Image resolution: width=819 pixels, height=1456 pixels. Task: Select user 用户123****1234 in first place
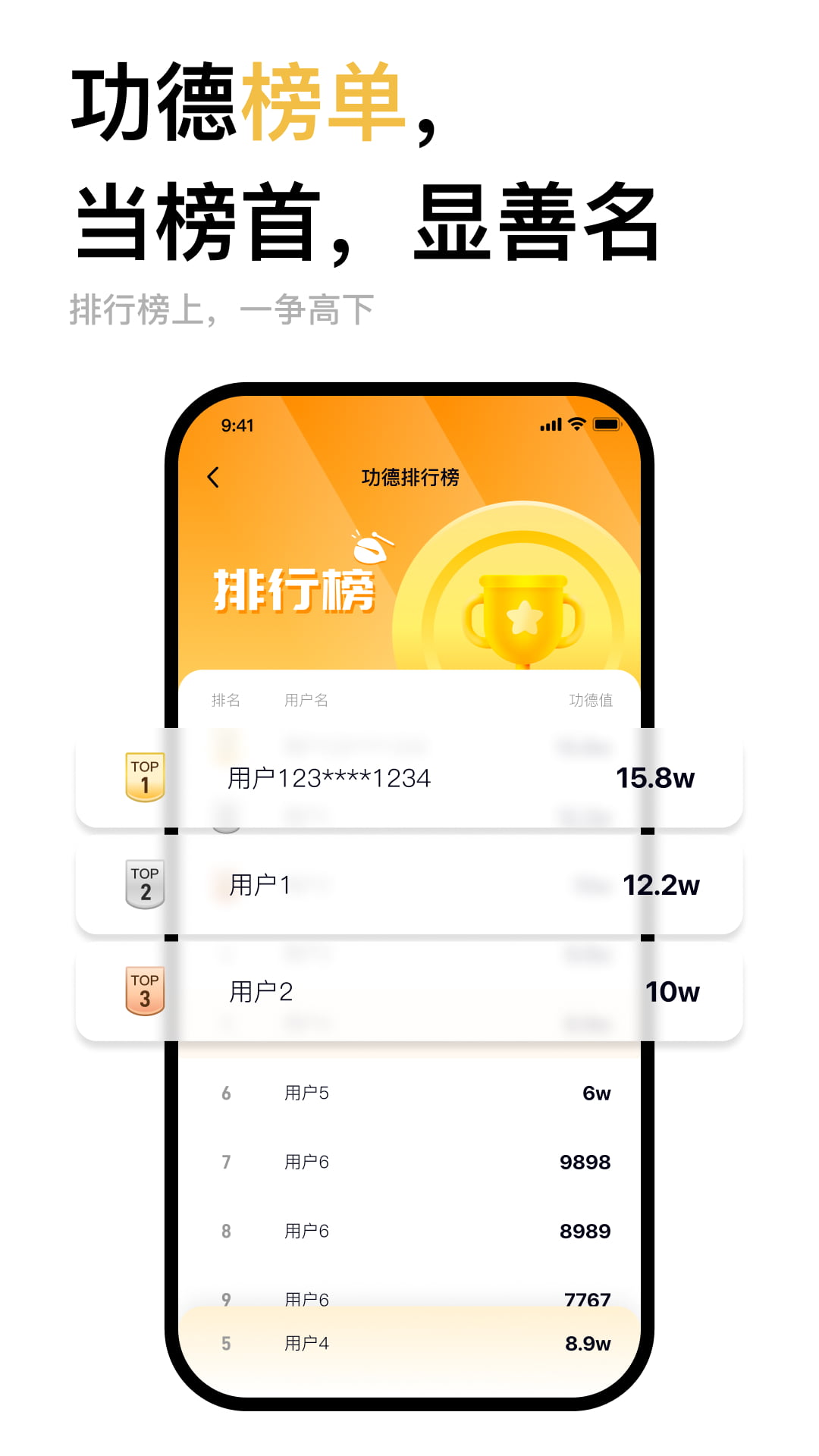click(x=329, y=777)
